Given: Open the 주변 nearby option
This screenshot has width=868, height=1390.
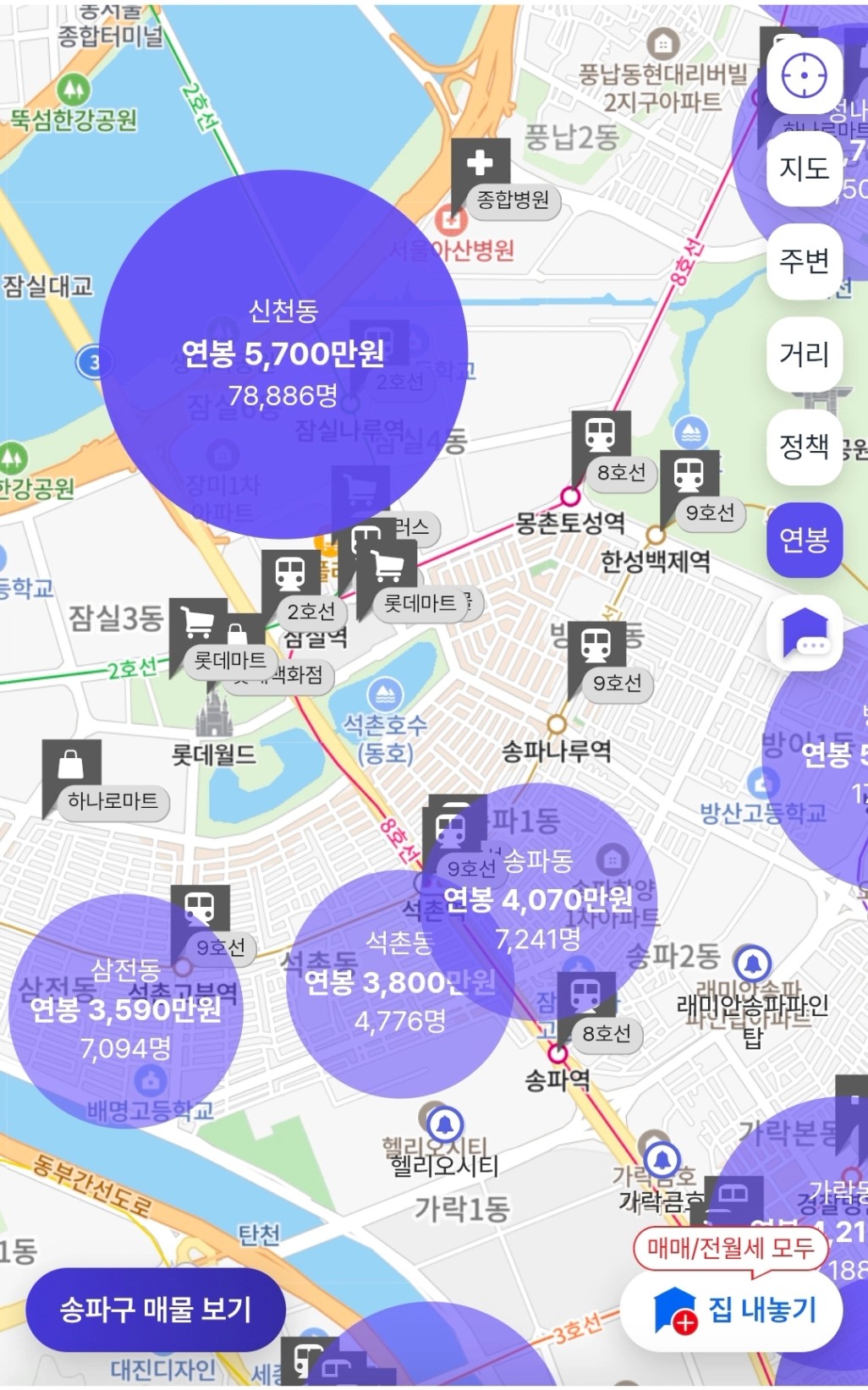Looking at the screenshot, I should pyautogui.click(x=804, y=261).
